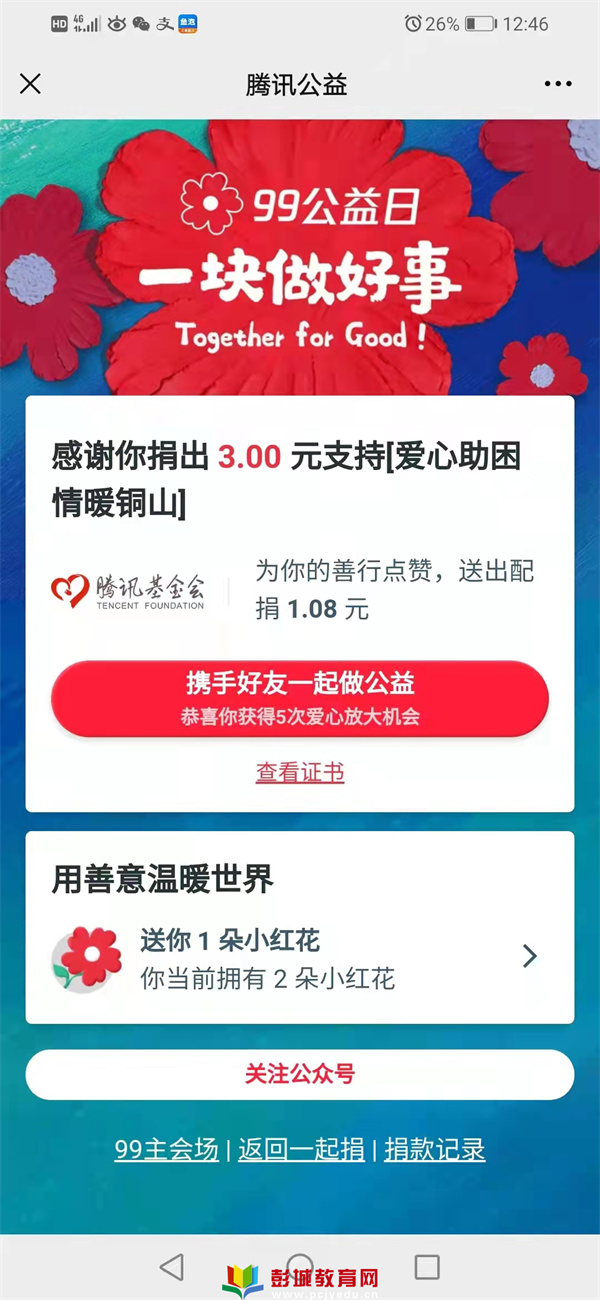Open the 查看证书 link
600x1300 pixels.
(x=300, y=772)
